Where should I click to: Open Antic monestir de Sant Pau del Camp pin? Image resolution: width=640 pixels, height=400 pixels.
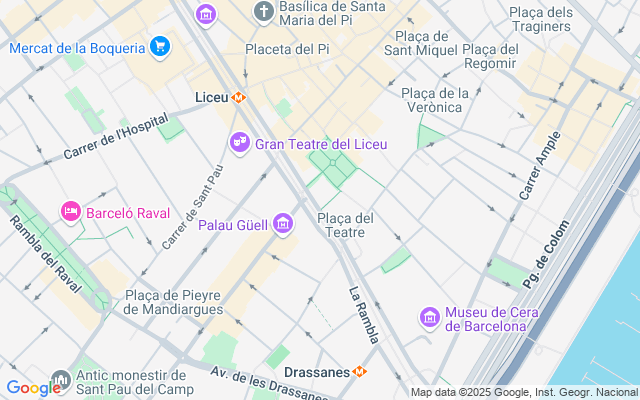(x=61, y=379)
